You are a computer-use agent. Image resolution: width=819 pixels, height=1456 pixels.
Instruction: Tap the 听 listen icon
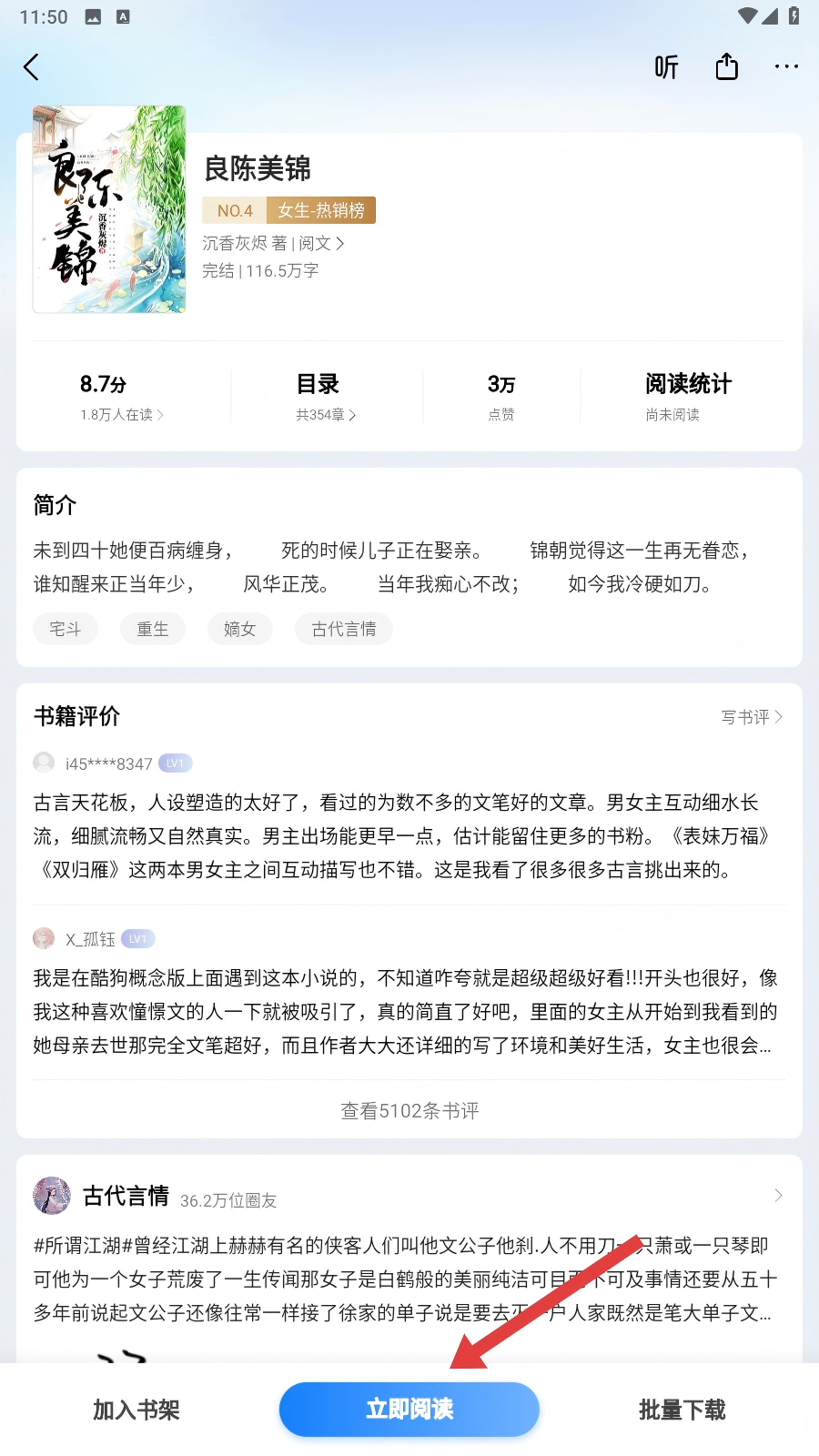click(x=666, y=66)
